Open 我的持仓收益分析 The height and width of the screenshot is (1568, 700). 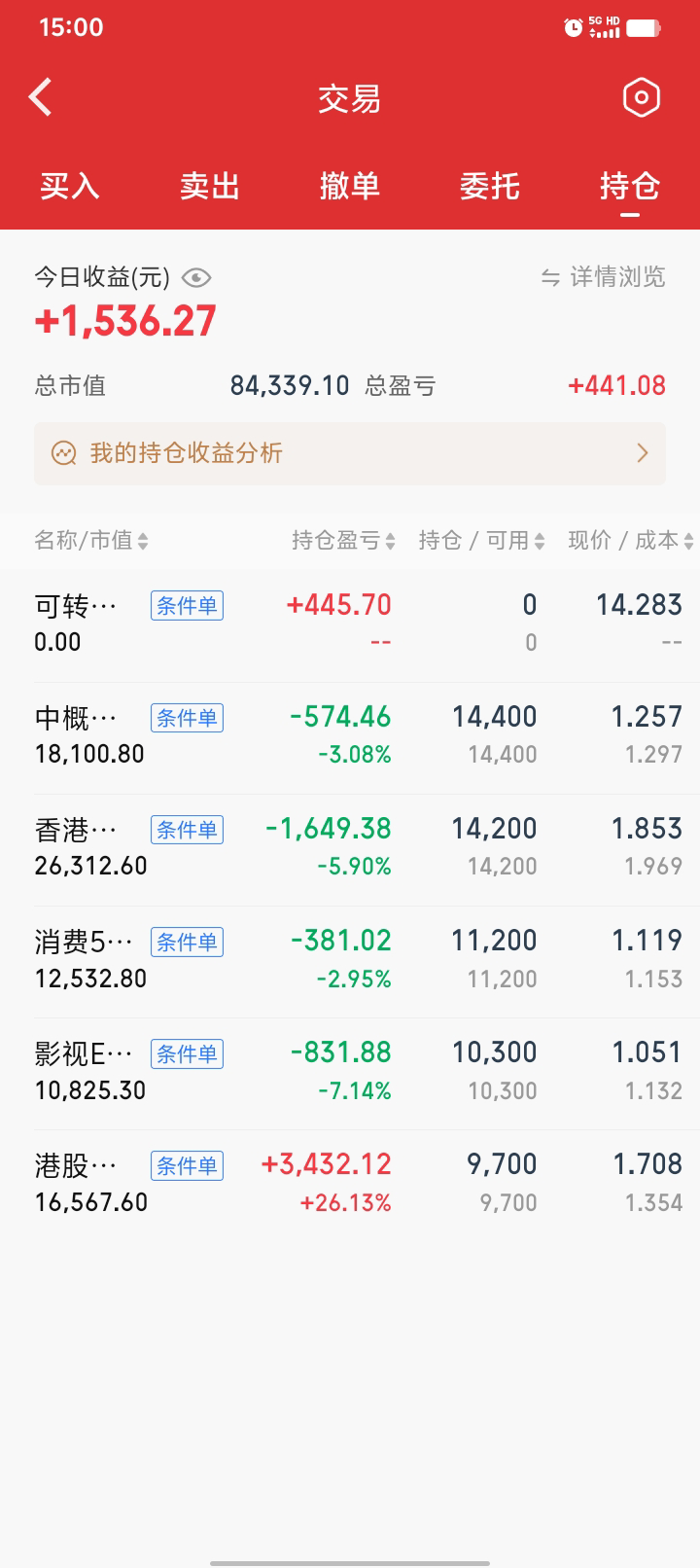350,453
